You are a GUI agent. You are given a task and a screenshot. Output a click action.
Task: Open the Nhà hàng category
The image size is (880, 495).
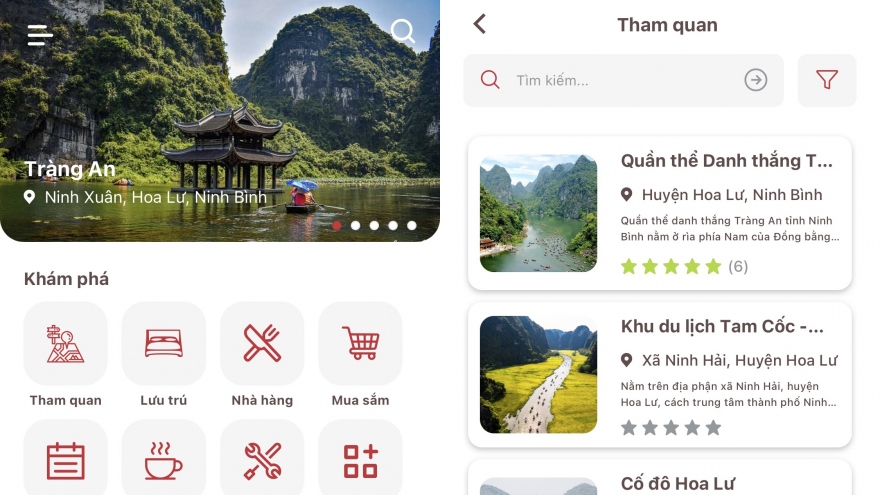tap(262, 344)
